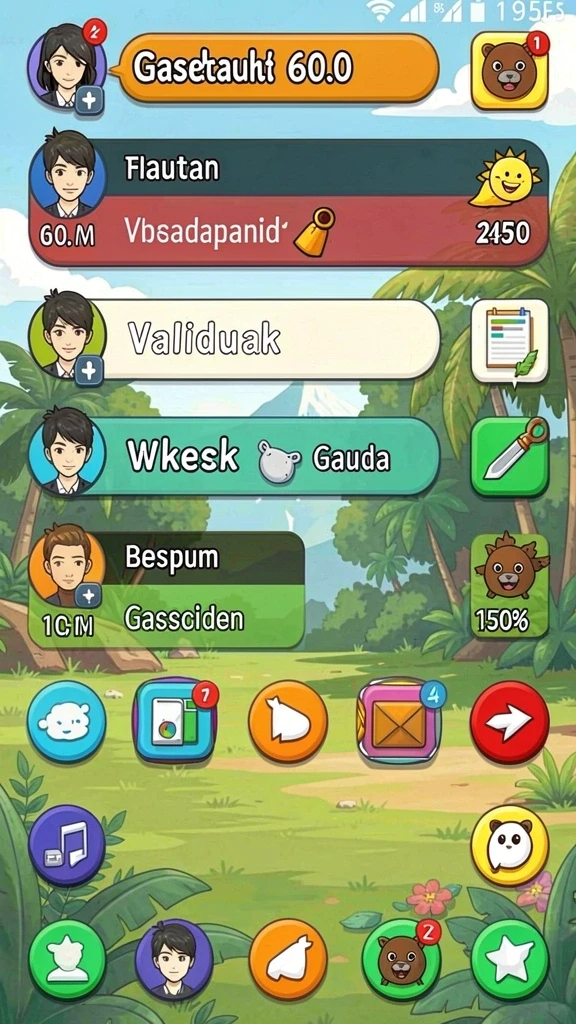Screen dimensions: 576x1024
Task: Open the Bespum Gassciden card
Action: (x=167, y=590)
